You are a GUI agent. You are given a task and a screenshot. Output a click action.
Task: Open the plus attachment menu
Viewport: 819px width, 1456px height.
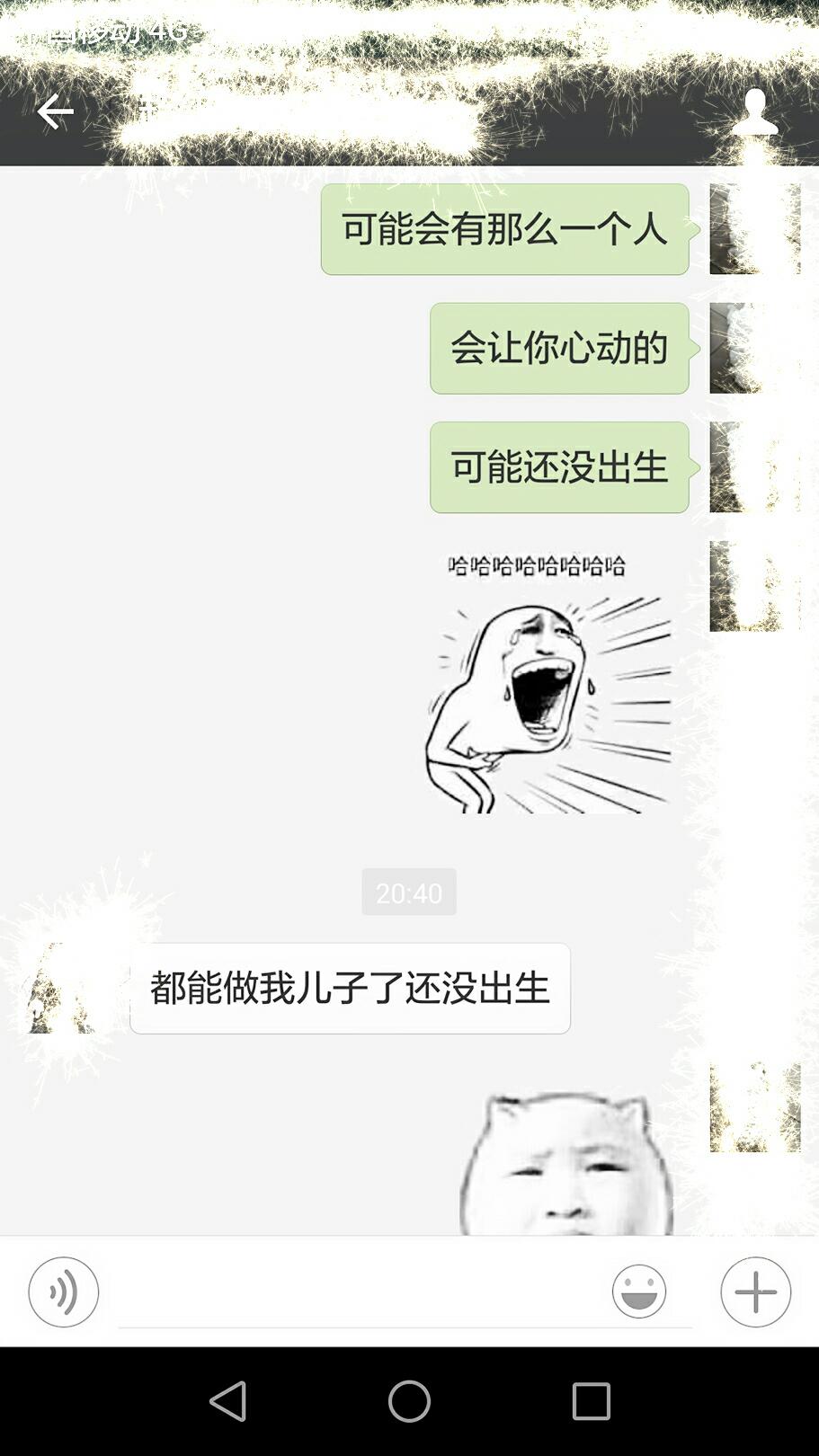(x=755, y=1292)
